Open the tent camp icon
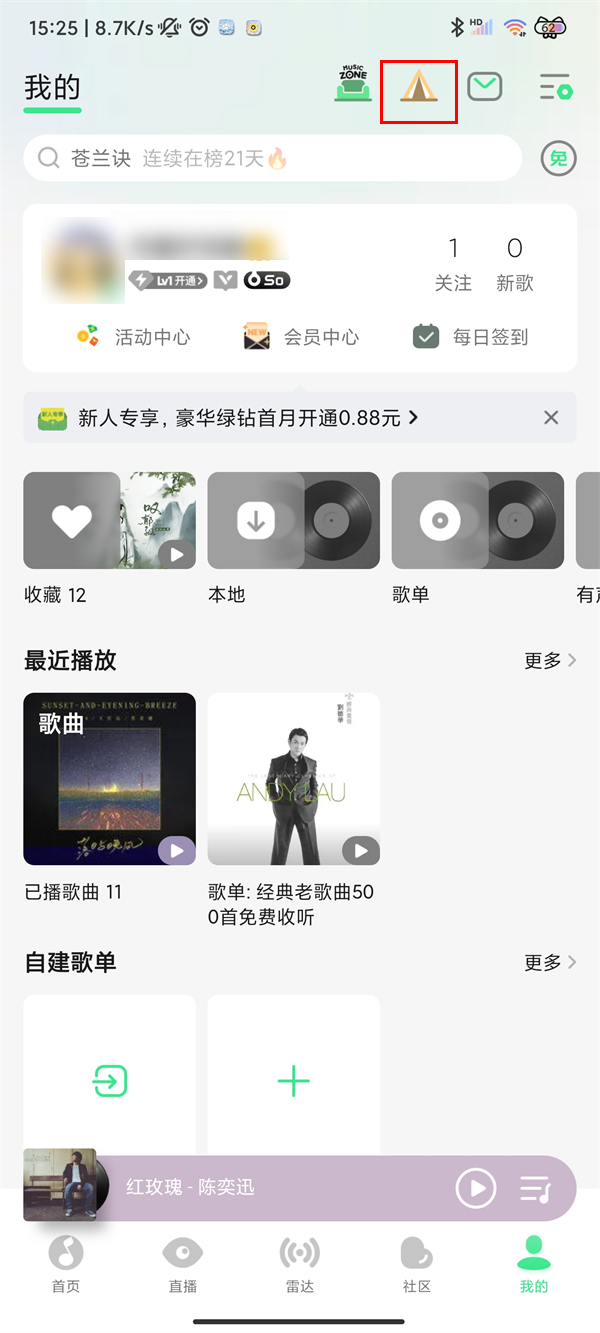The width and height of the screenshot is (600, 1333). [x=419, y=88]
